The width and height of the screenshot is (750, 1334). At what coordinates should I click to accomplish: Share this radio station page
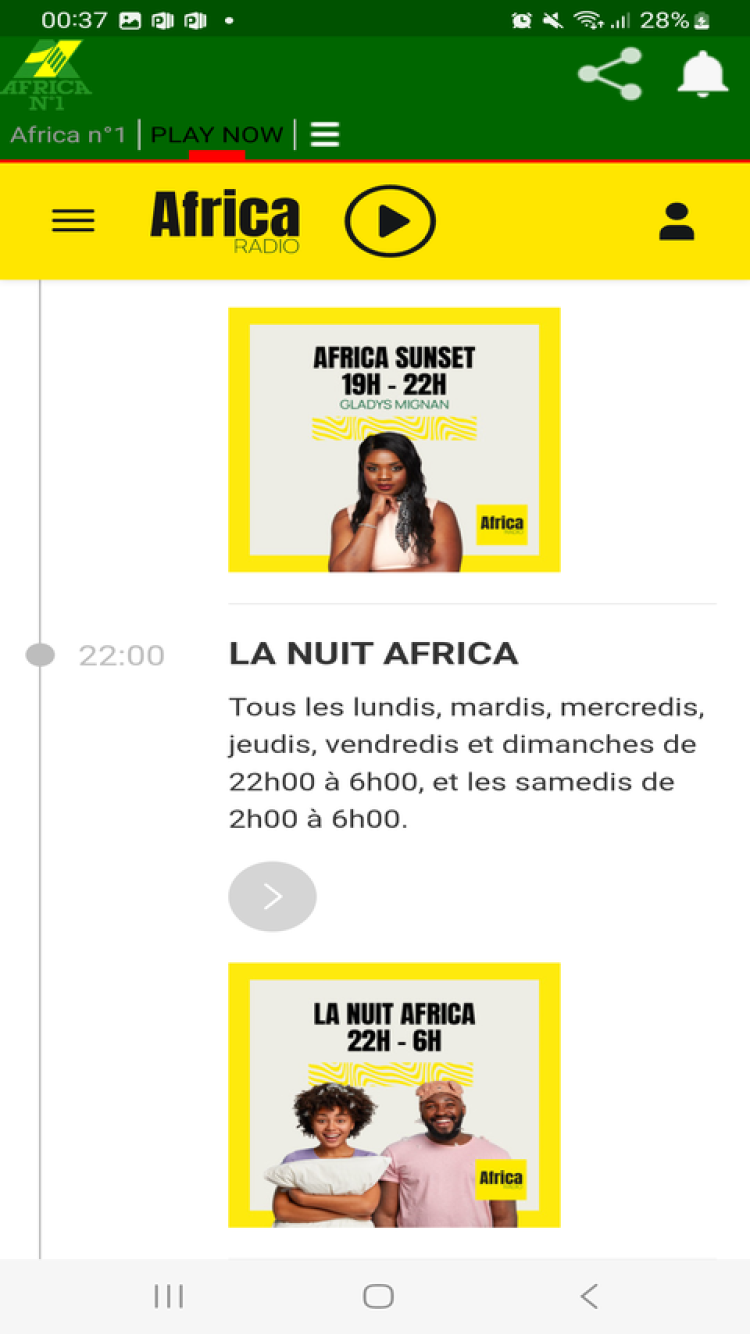coord(610,74)
